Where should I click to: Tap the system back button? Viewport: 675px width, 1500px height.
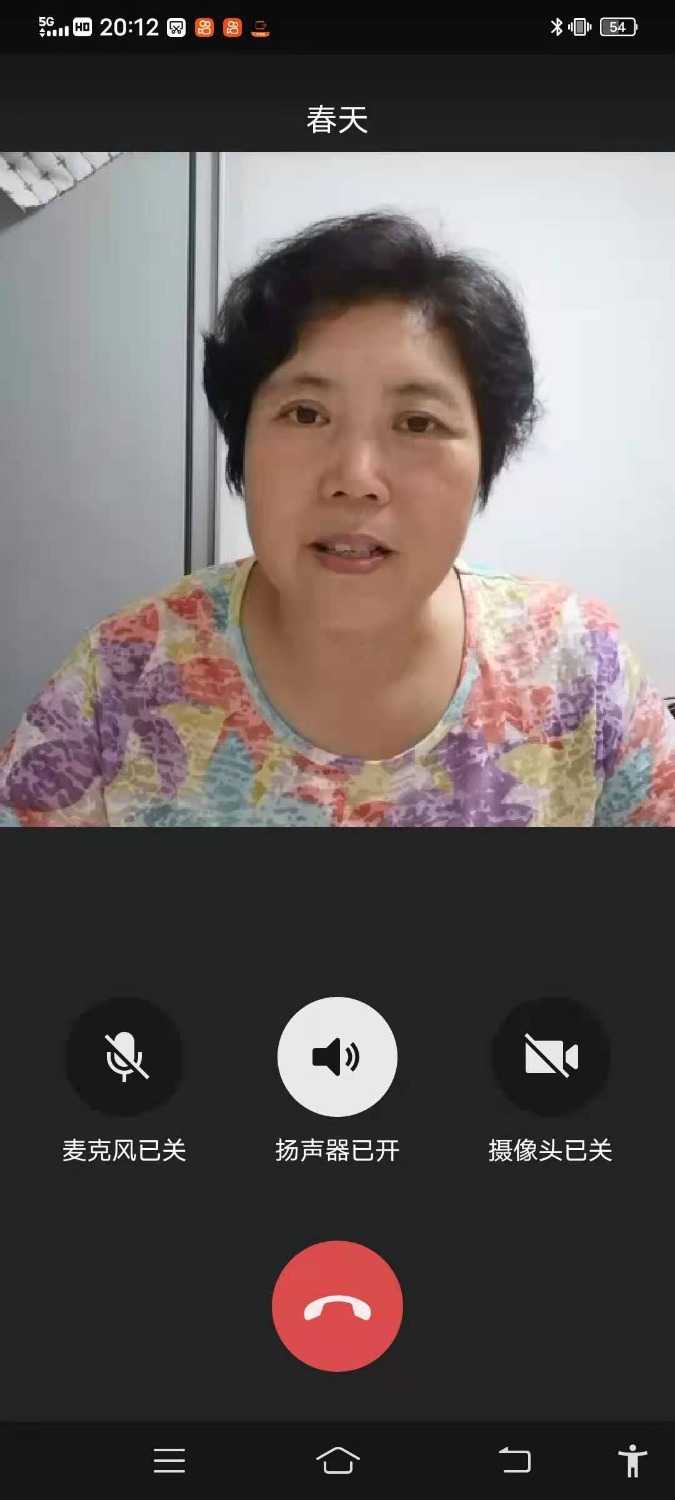tap(515, 1461)
